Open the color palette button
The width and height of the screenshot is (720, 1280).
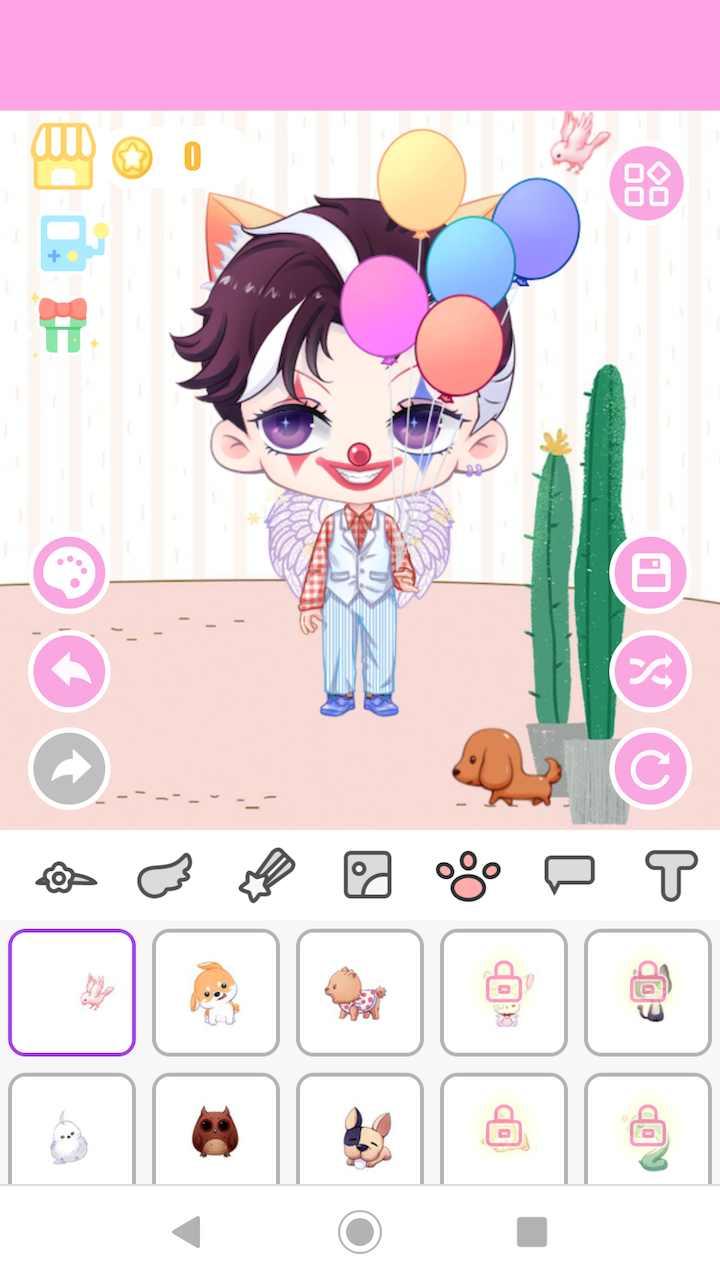(x=69, y=575)
